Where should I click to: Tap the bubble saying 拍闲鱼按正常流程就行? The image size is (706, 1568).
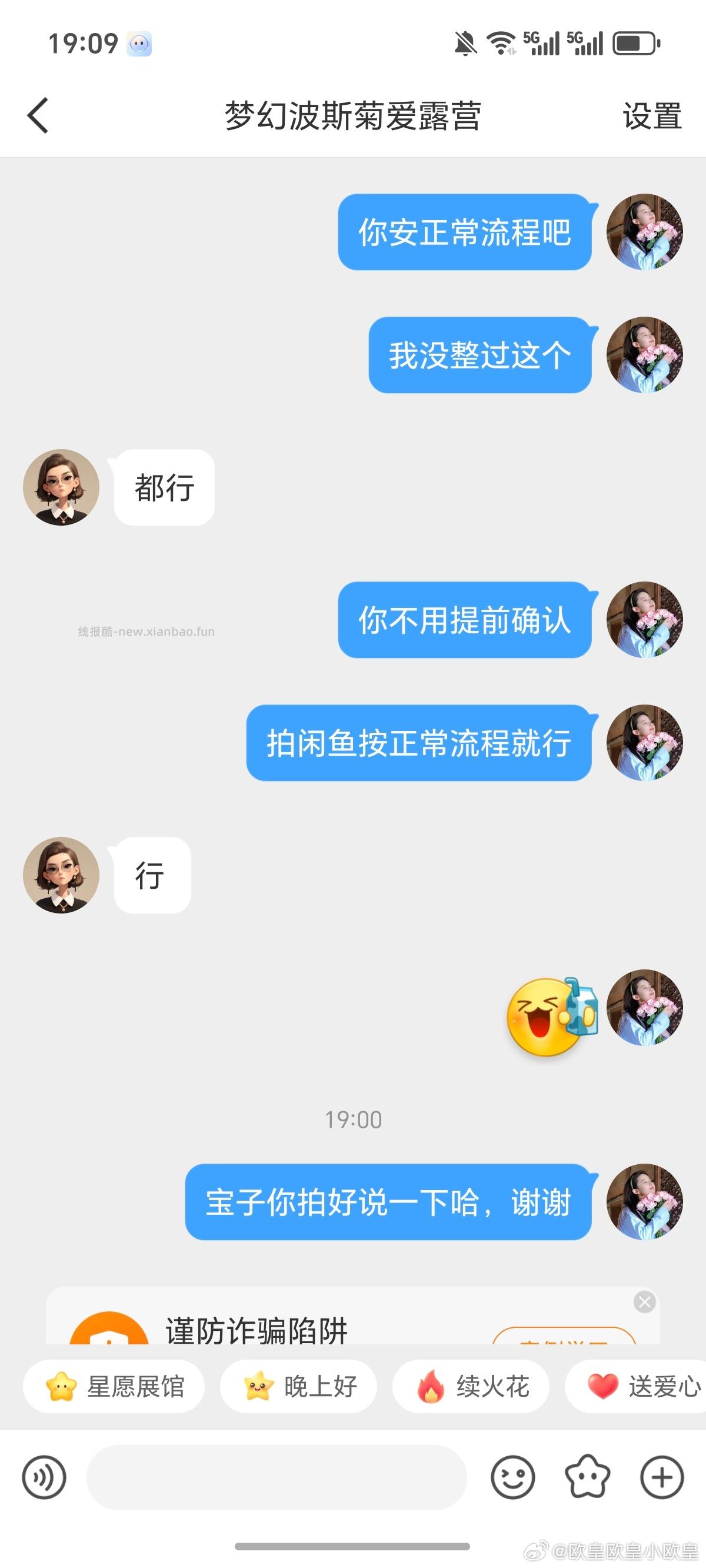[420, 747]
